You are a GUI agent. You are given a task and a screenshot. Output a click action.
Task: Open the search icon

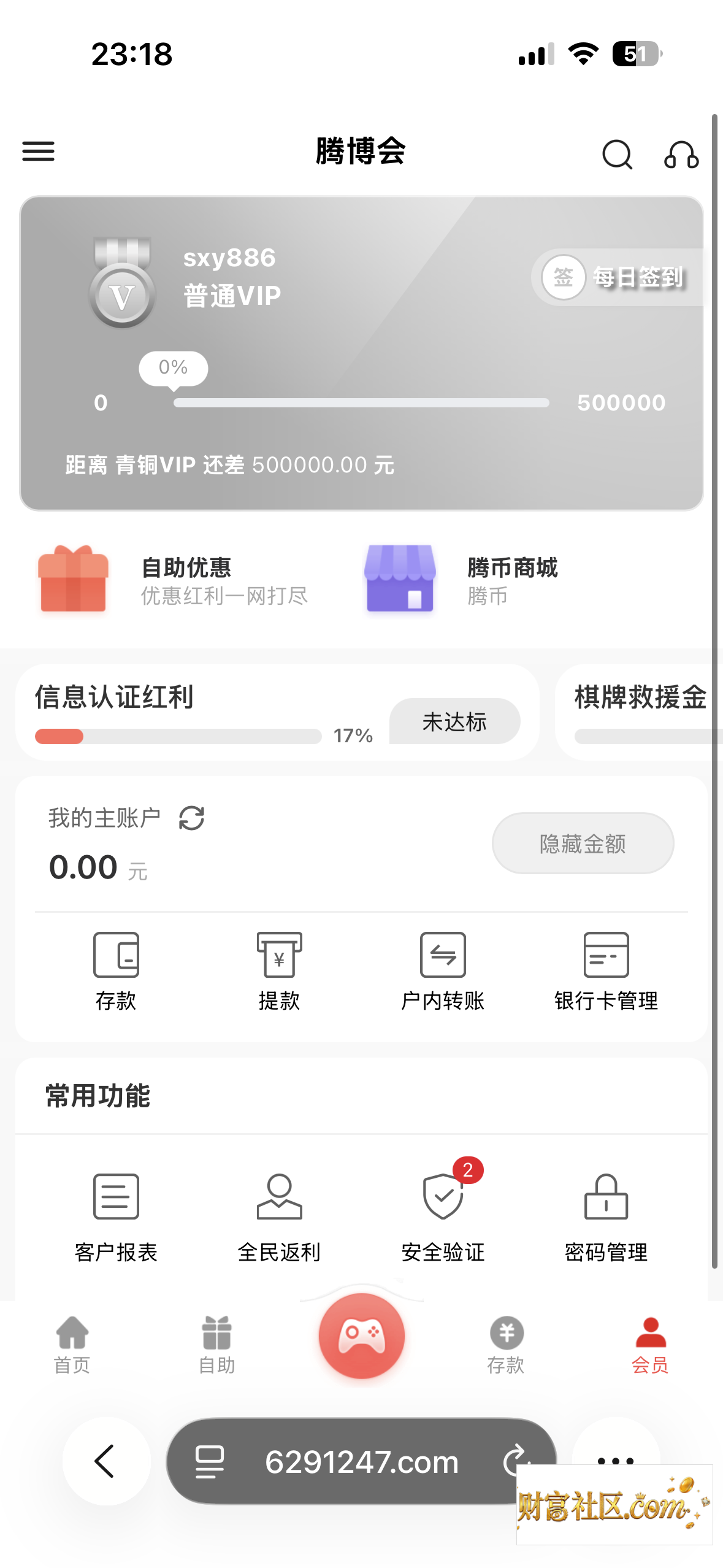[x=617, y=154]
